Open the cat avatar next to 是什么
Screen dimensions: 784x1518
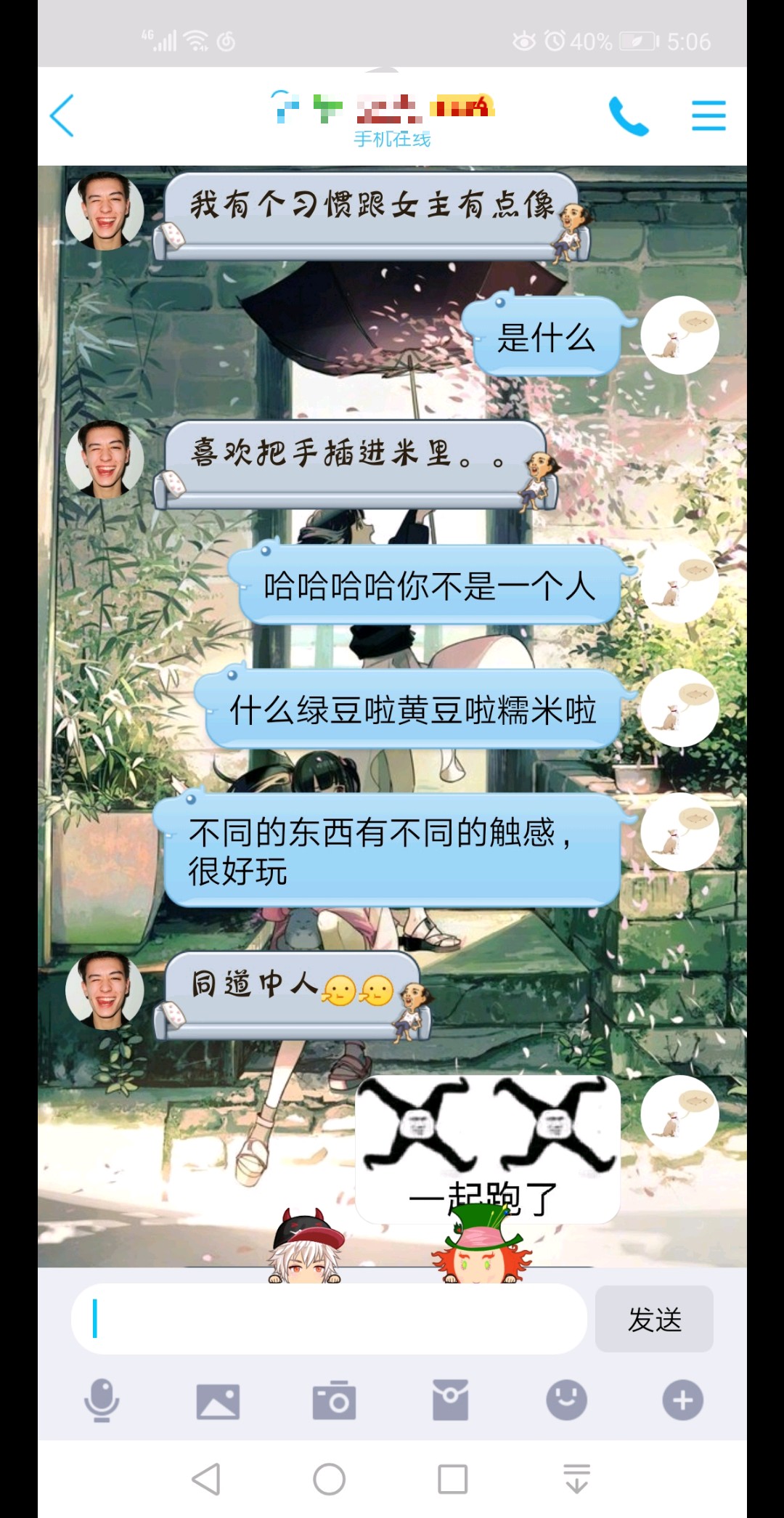pyautogui.click(x=679, y=335)
